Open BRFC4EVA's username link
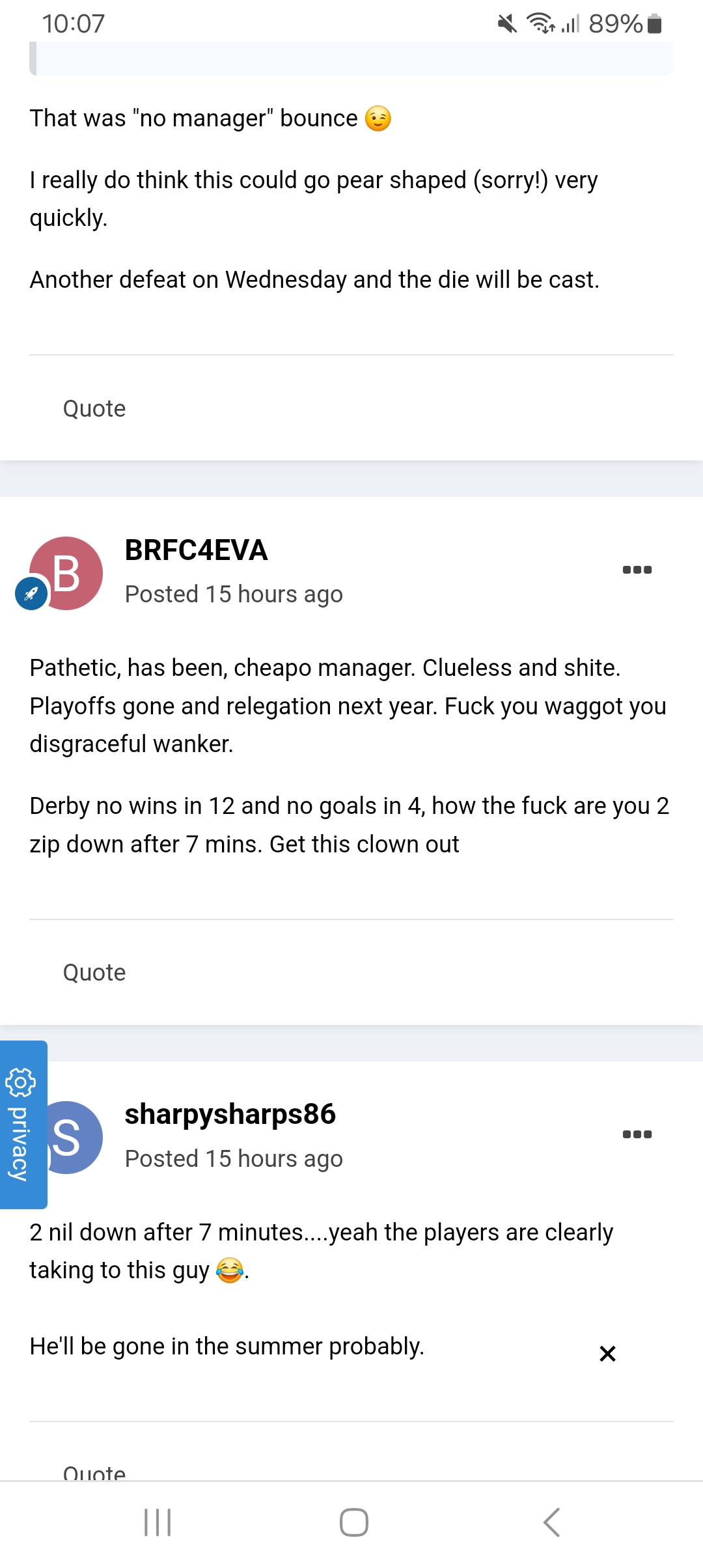This screenshot has height=1568, width=703. coord(196,550)
